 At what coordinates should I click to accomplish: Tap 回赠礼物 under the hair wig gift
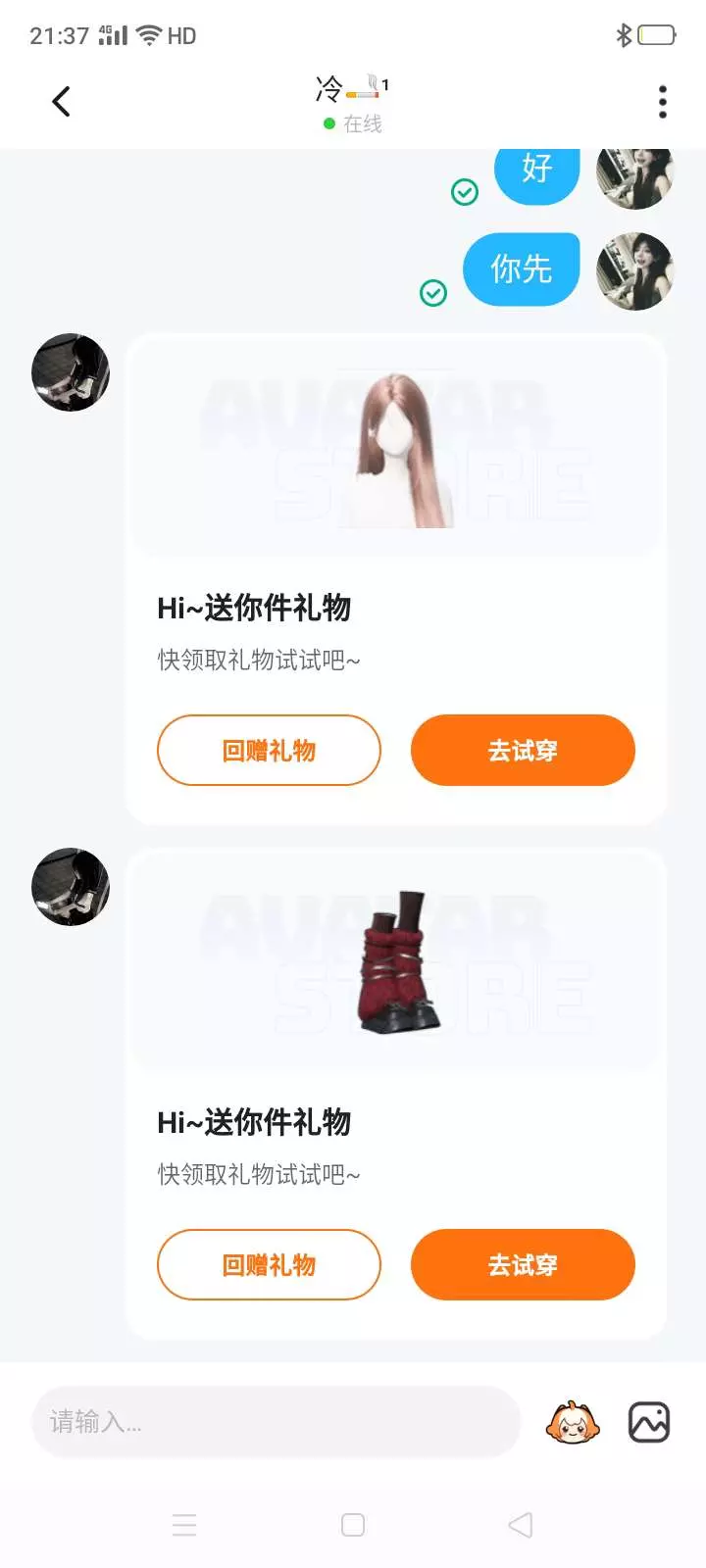tap(269, 751)
